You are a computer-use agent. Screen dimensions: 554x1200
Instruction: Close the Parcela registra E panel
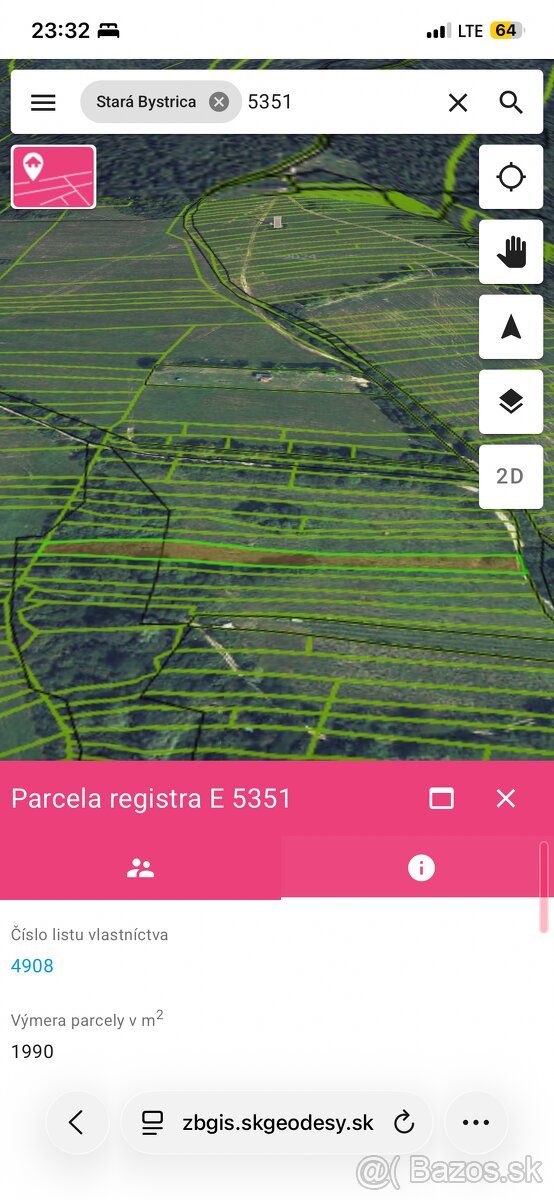(506, 798)
